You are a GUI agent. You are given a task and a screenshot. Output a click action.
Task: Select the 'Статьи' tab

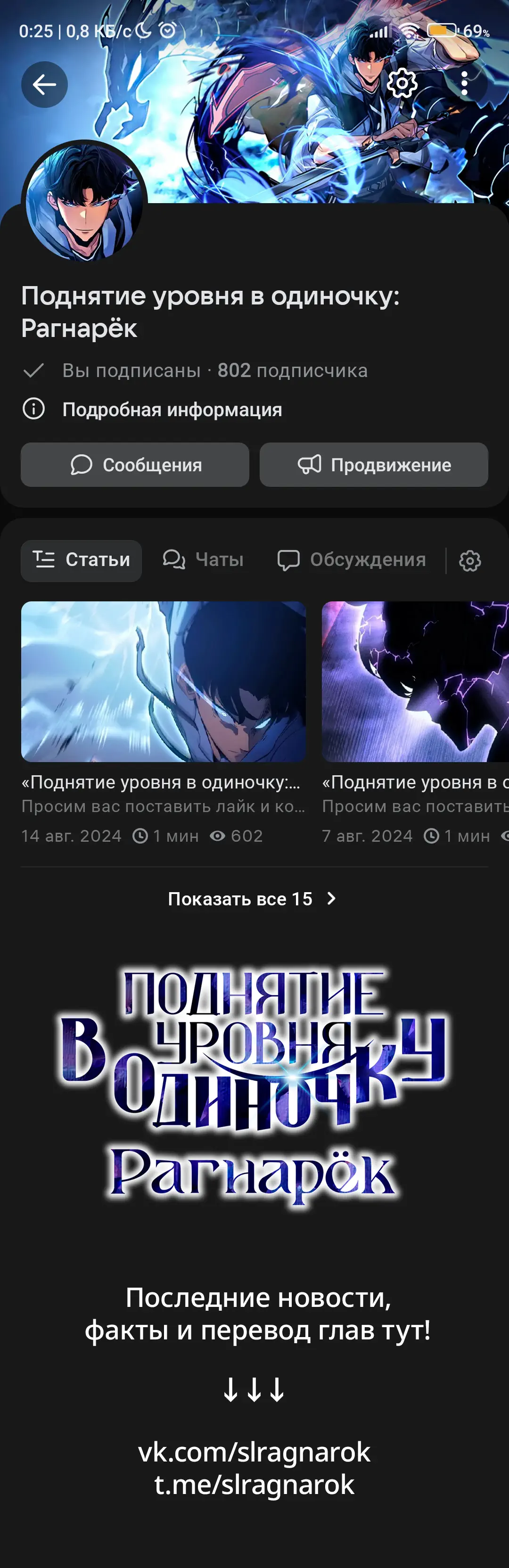(x=82, y=560)
